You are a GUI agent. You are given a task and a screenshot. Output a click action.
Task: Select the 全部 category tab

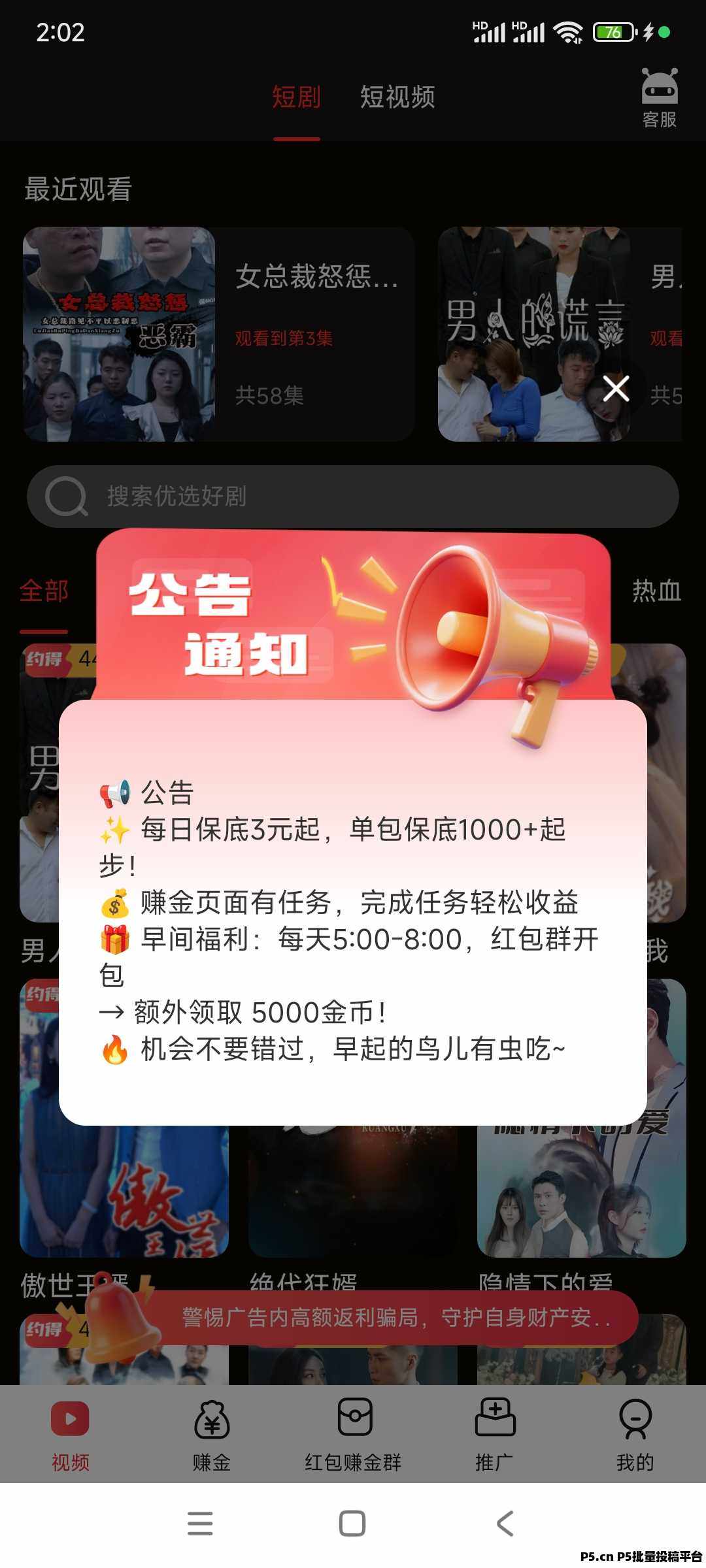click(x=44, y=591)
